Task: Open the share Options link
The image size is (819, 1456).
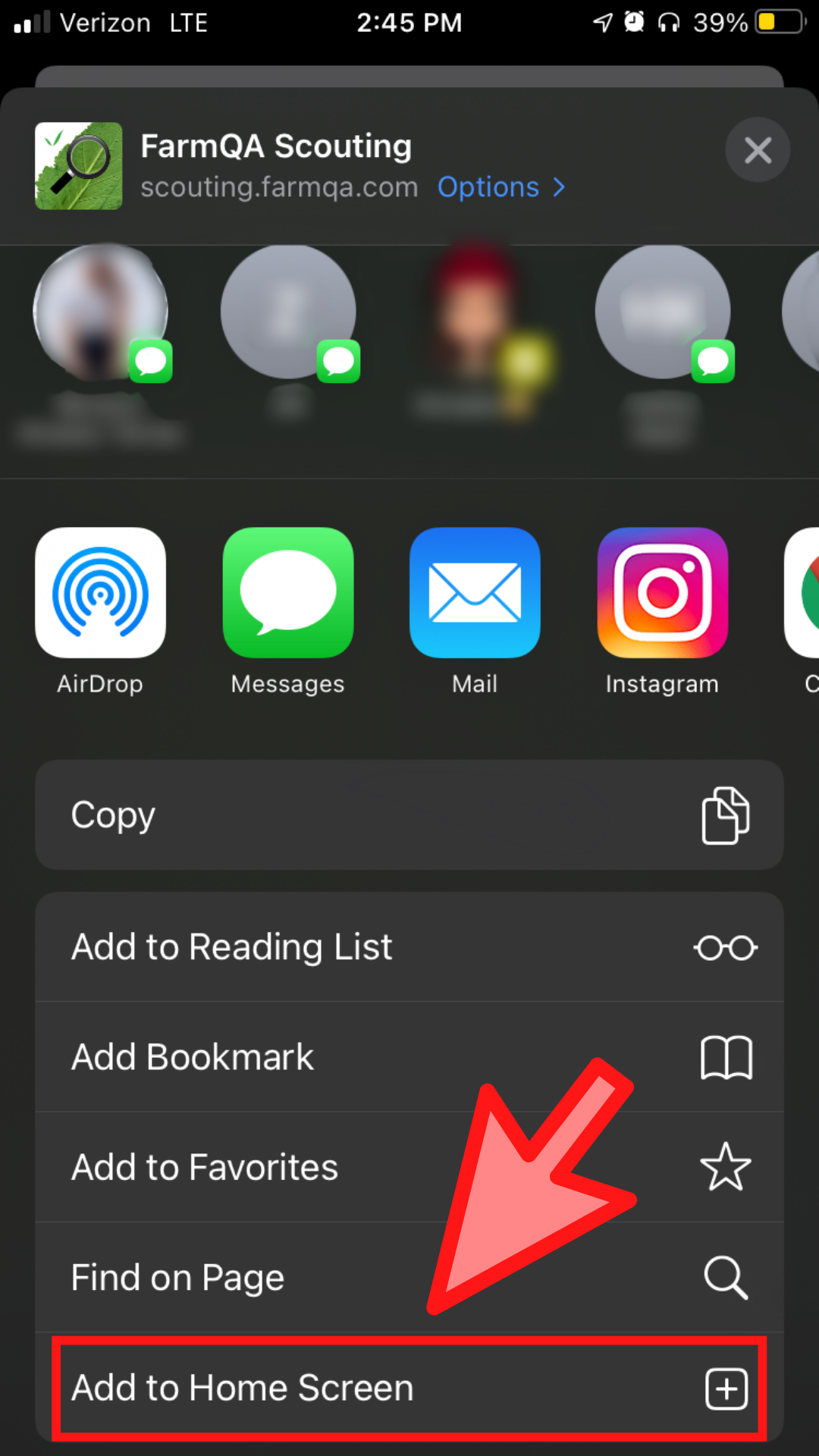Action: tap(501, 187)
